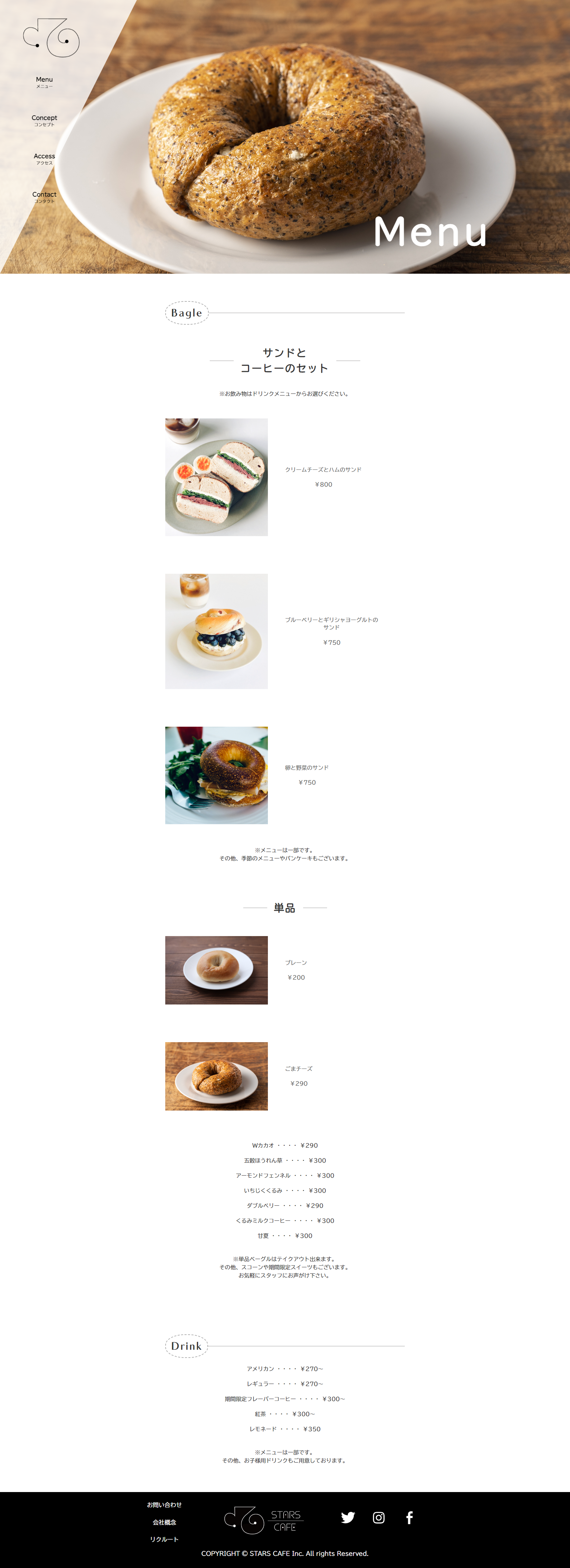Open the Facebook page icon

409,1517
